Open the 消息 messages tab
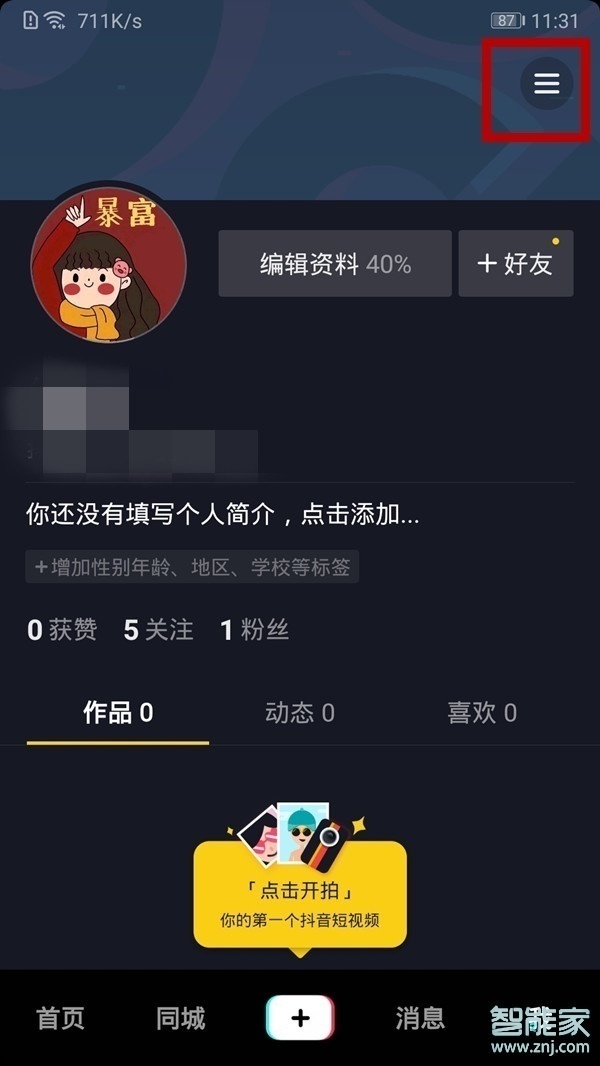This screenshot has height=1066, width=600. (x=420, y=1018)
